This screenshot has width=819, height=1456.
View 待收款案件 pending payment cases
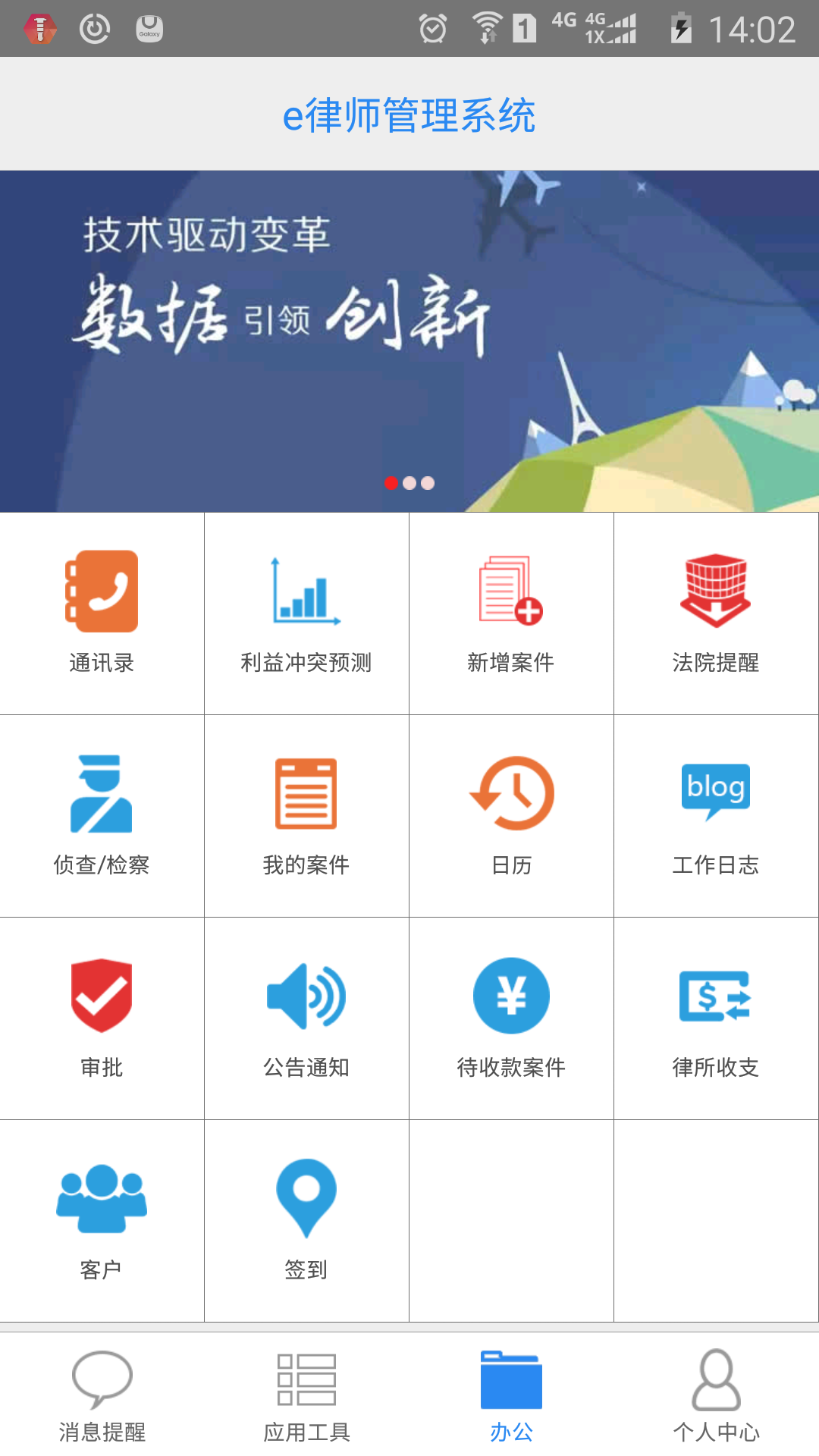(x=511, y=1018)
